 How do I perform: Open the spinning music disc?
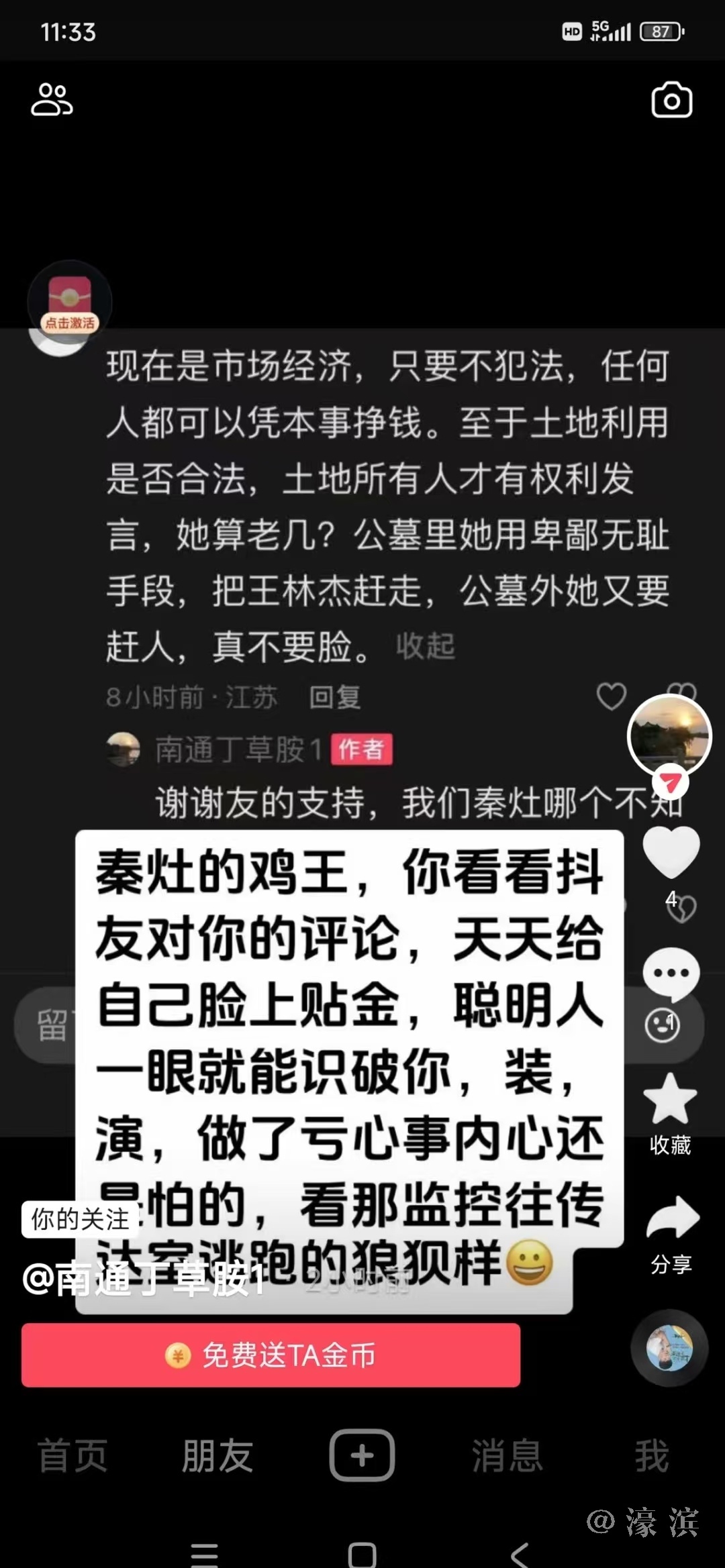pos(669,1347)
